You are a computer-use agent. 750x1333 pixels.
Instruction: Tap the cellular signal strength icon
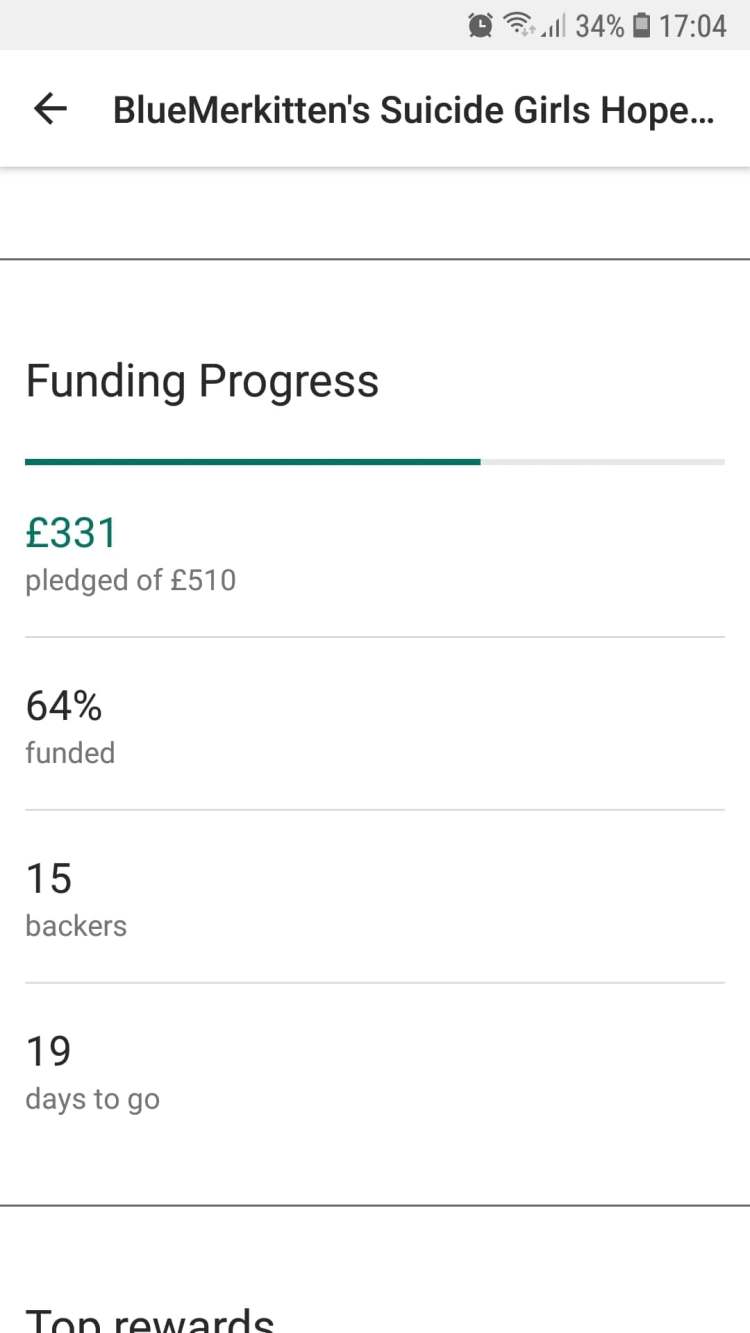[x=554, y=25]
